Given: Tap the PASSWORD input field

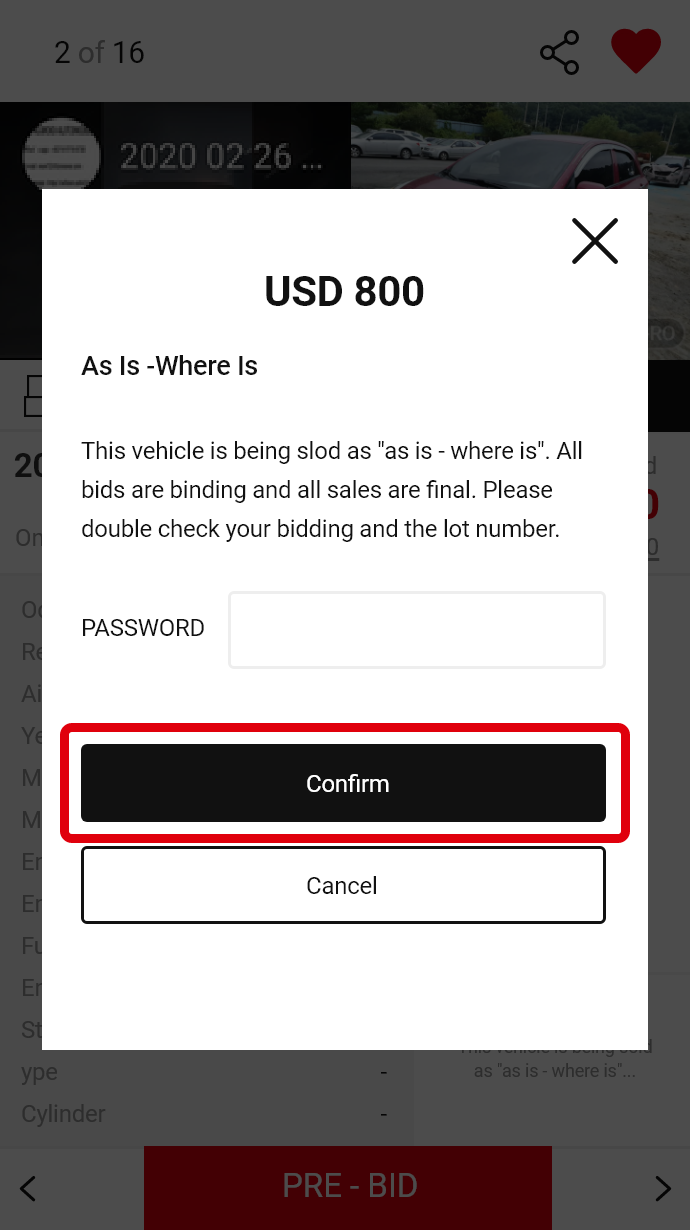Looking at the screenshot, I should pyautogui.click(x=417, y=630).
